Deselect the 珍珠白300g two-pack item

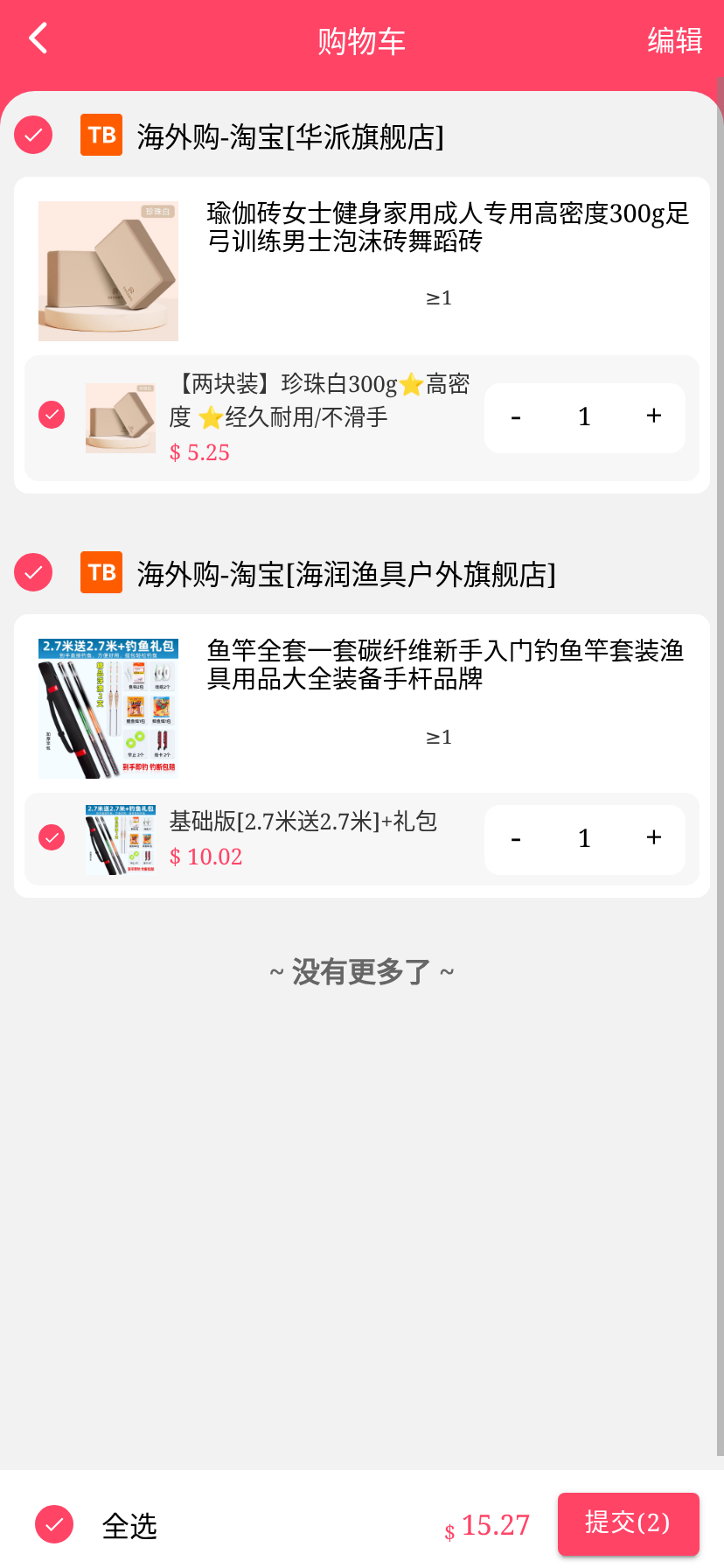click(x=52, y=415)
